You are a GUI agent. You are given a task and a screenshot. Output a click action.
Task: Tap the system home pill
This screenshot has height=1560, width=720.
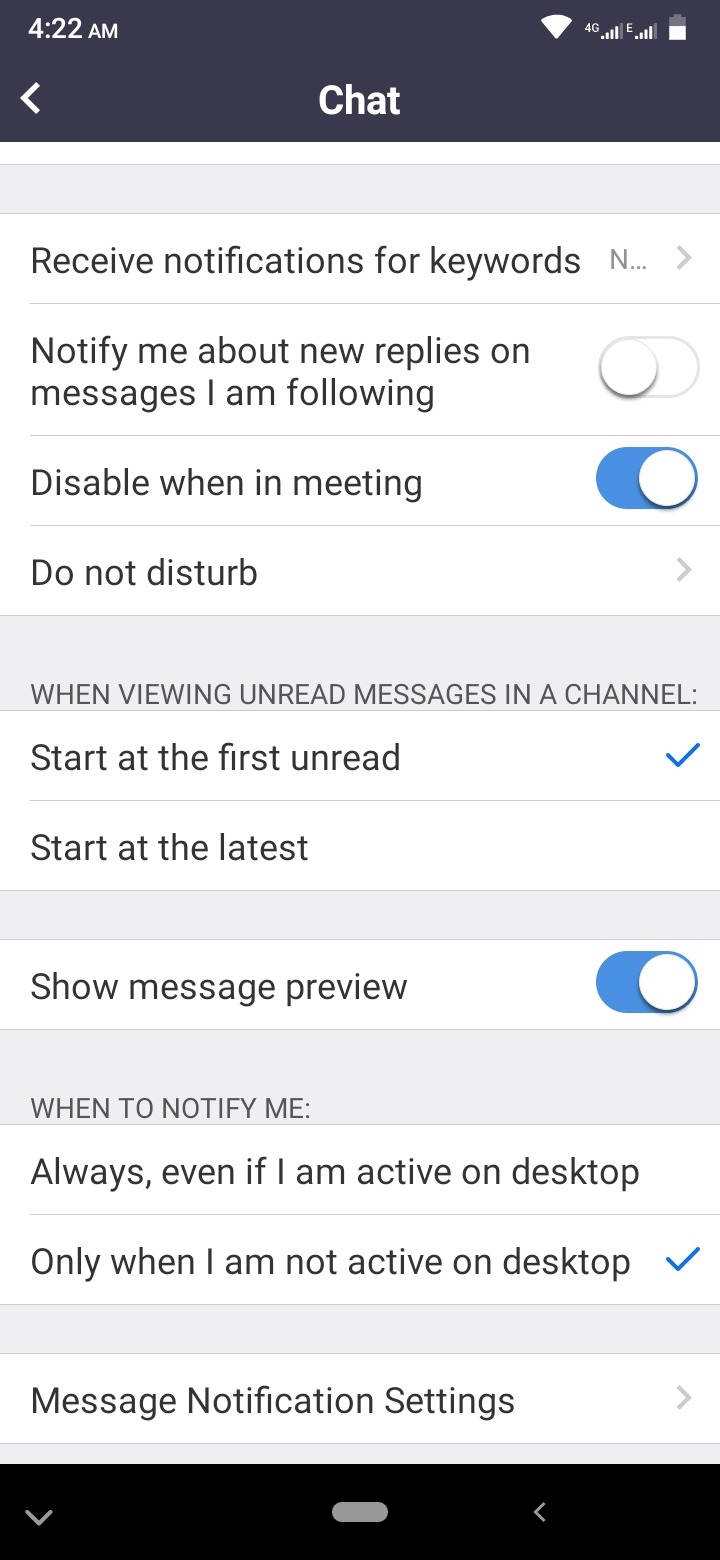[x=360, y=1512]
